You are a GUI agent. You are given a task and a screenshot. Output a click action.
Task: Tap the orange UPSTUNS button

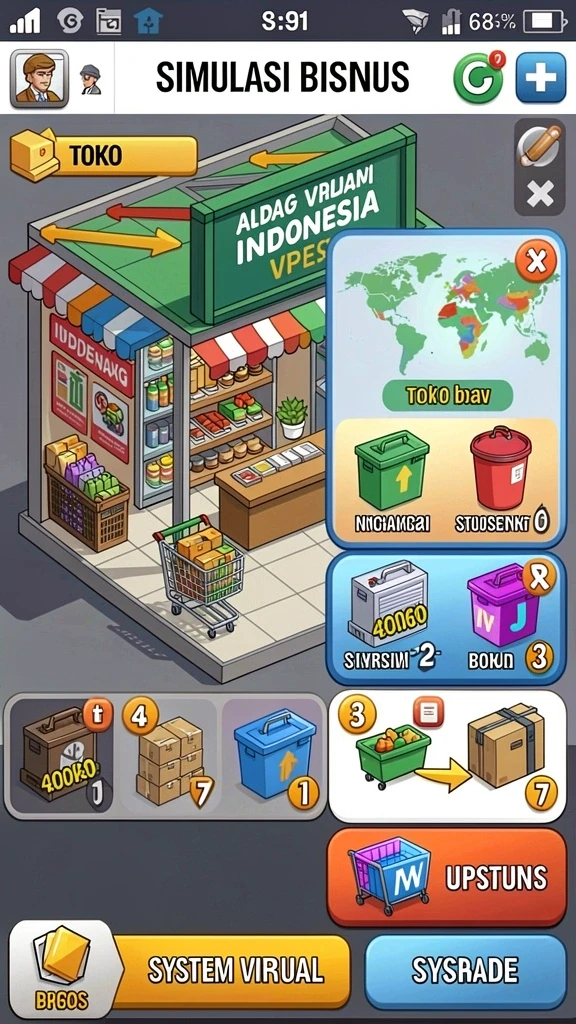click(x=447, y=878)
